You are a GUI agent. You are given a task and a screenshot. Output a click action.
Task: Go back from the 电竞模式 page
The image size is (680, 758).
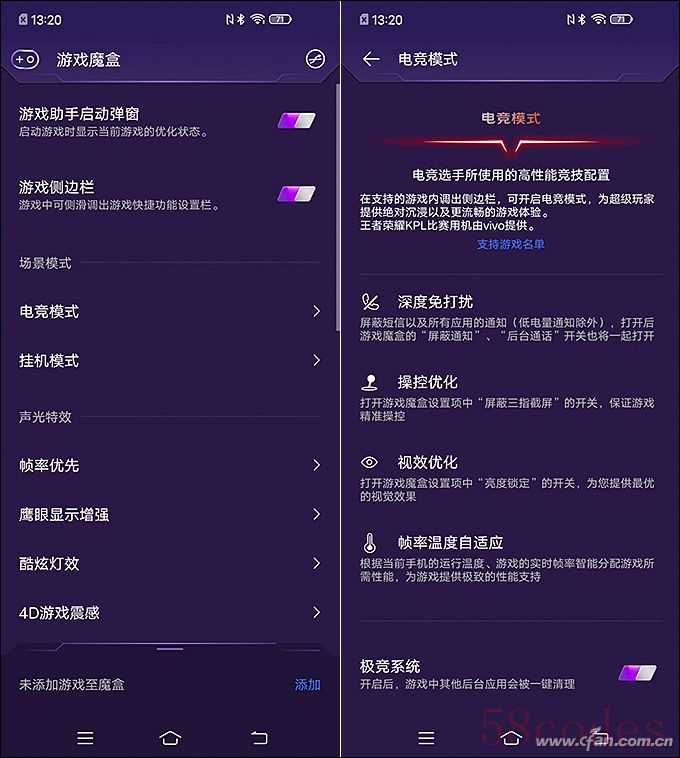click(371, 60)
